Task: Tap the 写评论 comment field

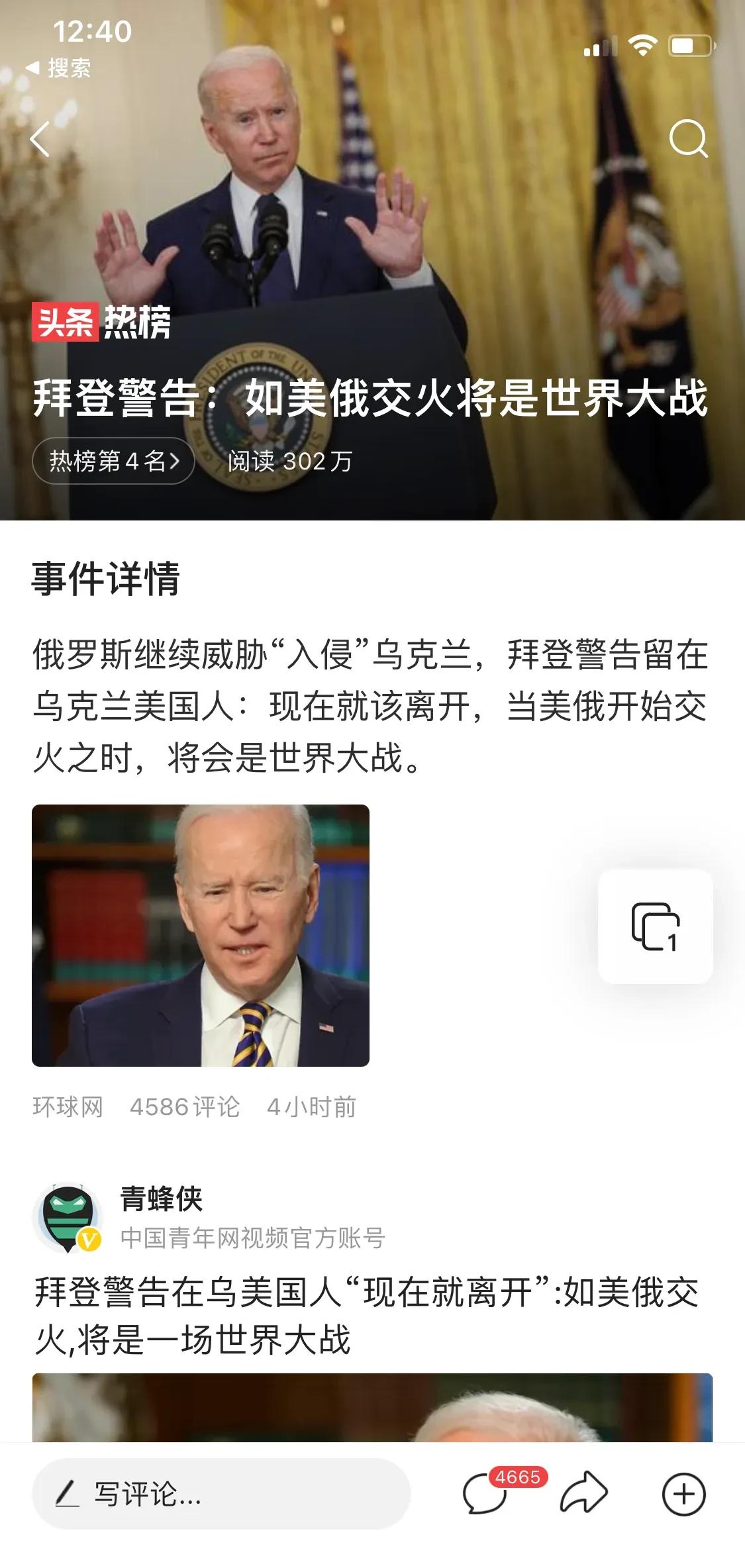Action: point(221,1494)
